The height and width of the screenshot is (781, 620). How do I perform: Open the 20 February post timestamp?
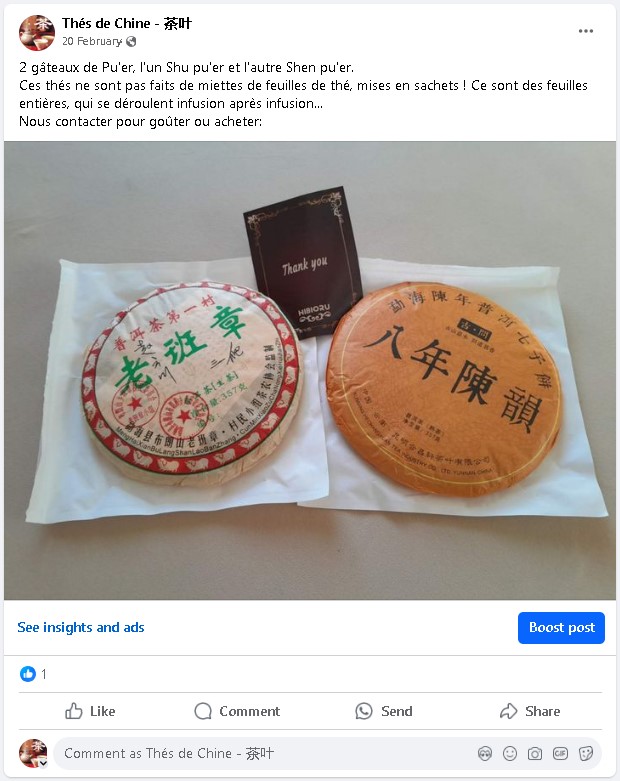click(x=92, y=42)
